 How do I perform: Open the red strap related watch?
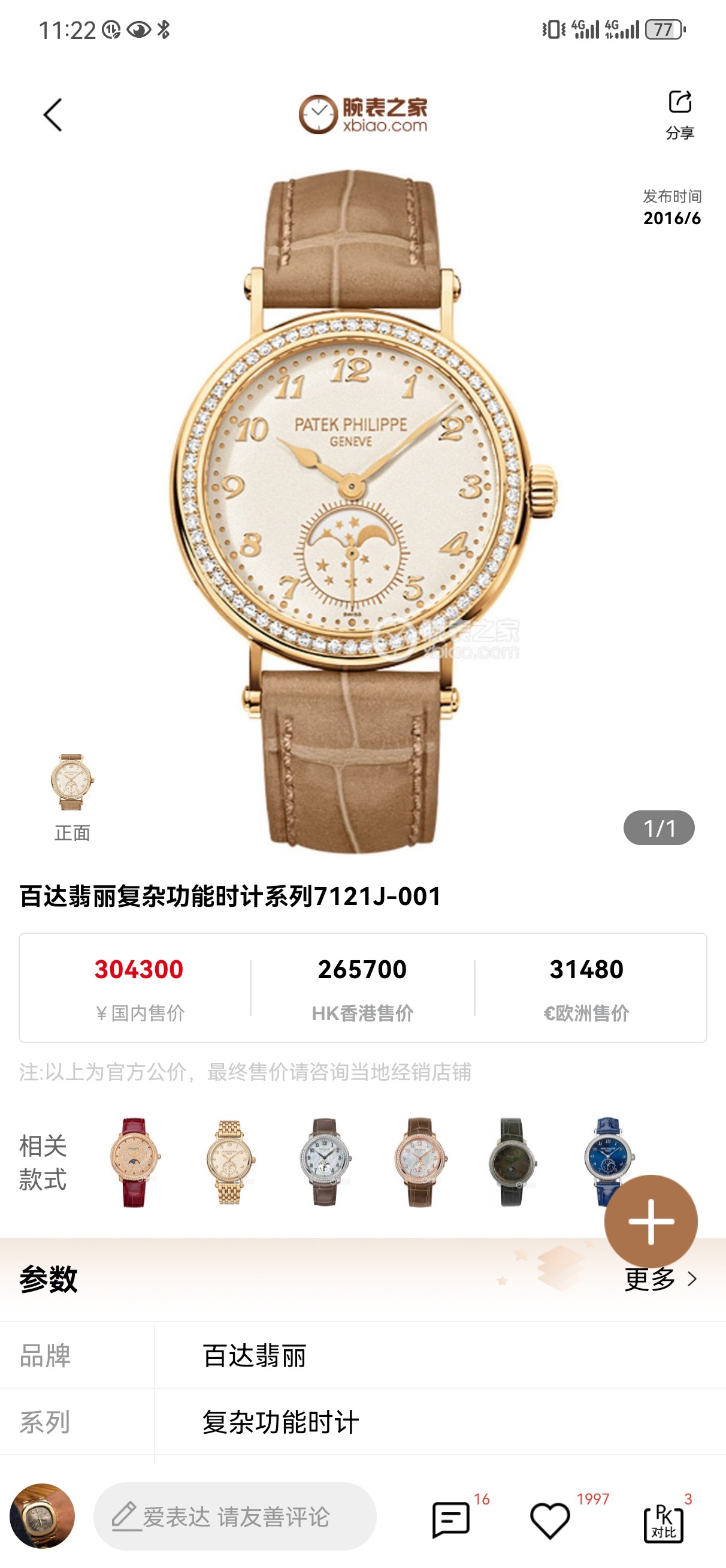[135, 1162]
